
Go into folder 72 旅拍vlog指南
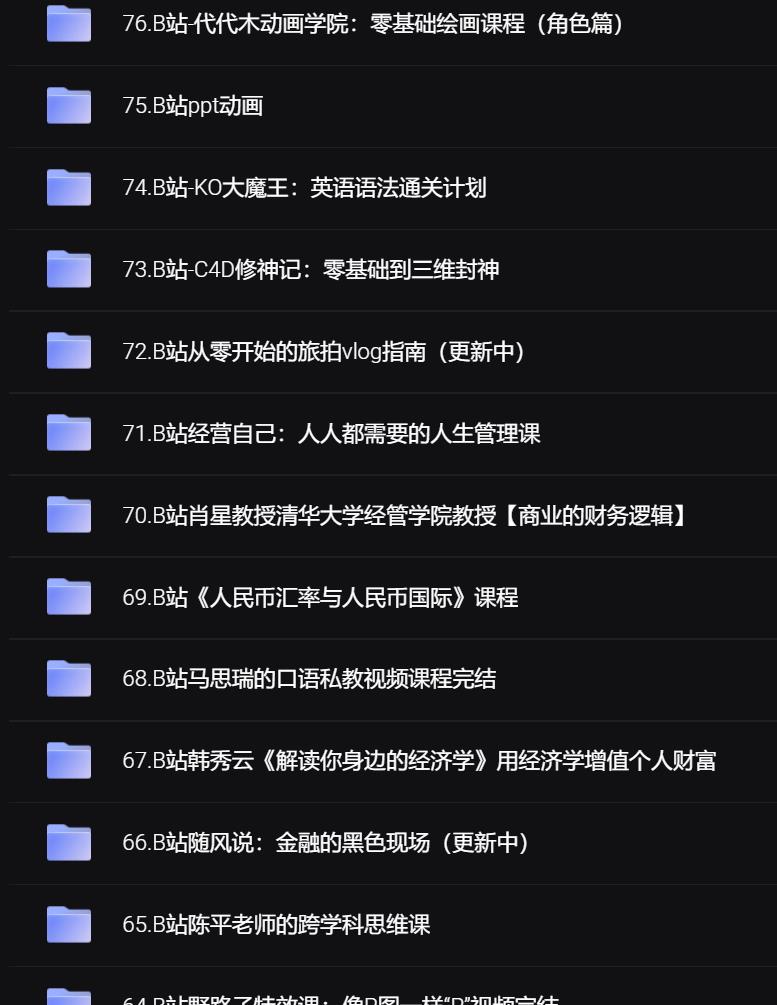click(323, 352)
